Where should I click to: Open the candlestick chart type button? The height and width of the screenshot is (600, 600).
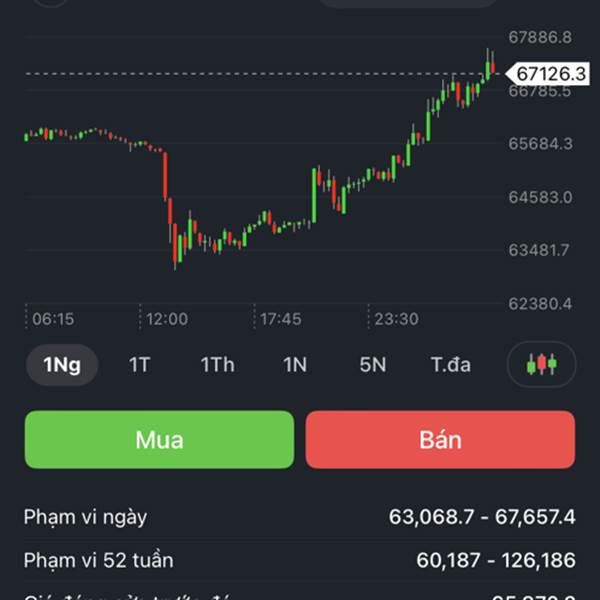tap(542, 365)
